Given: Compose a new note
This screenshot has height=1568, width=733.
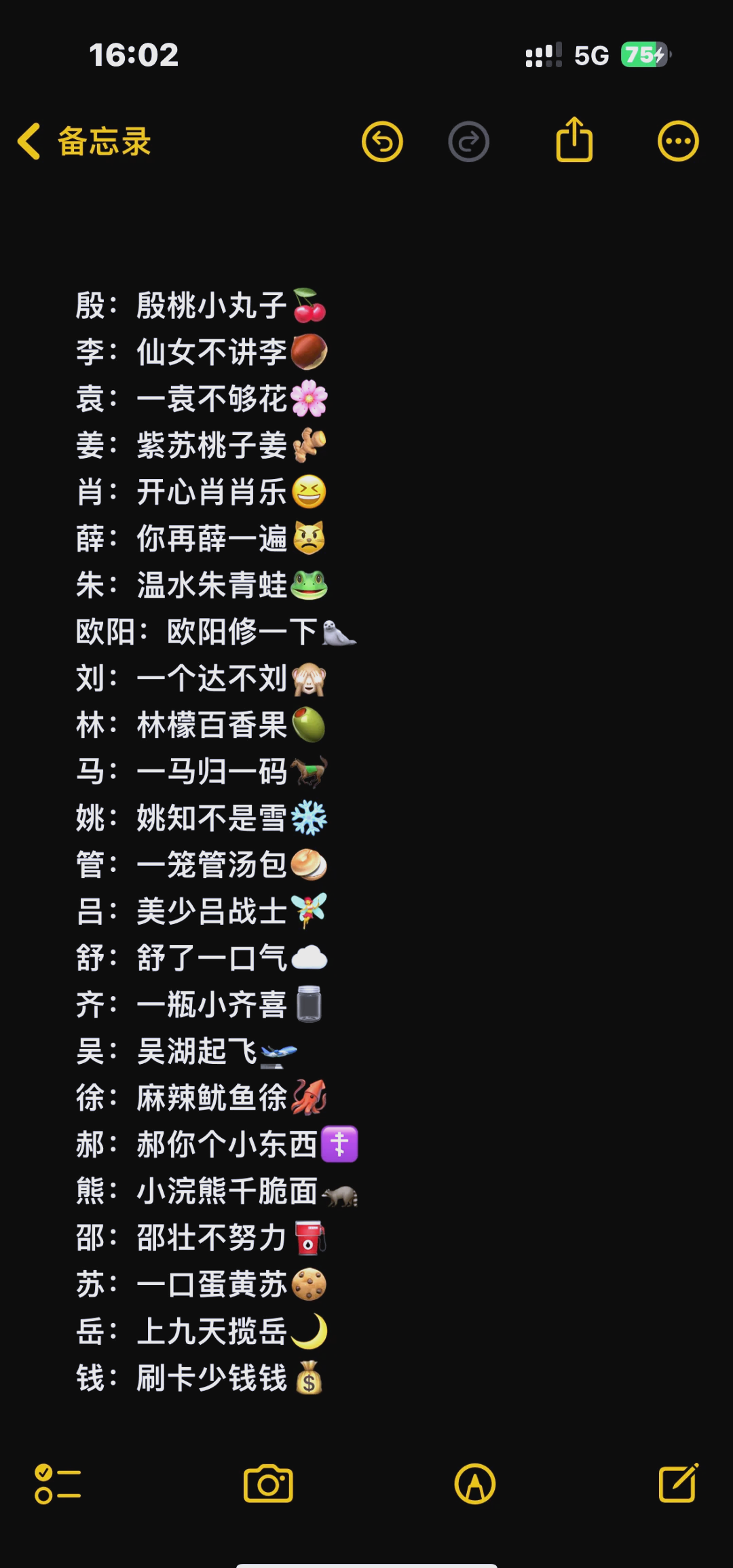Looking at the screenshot, I should pos(679,1483).
